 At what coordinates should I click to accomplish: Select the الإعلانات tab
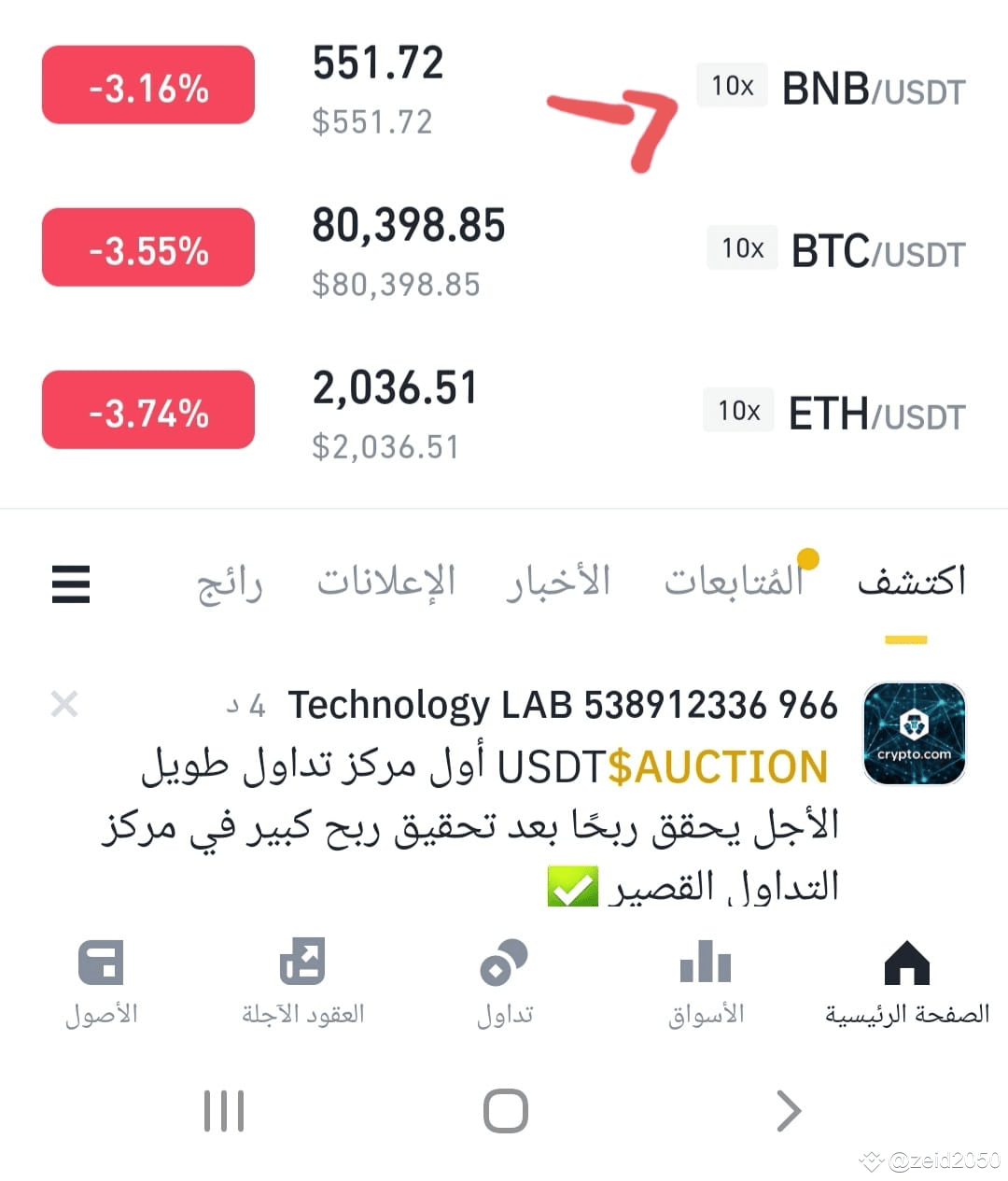(386, 583)
